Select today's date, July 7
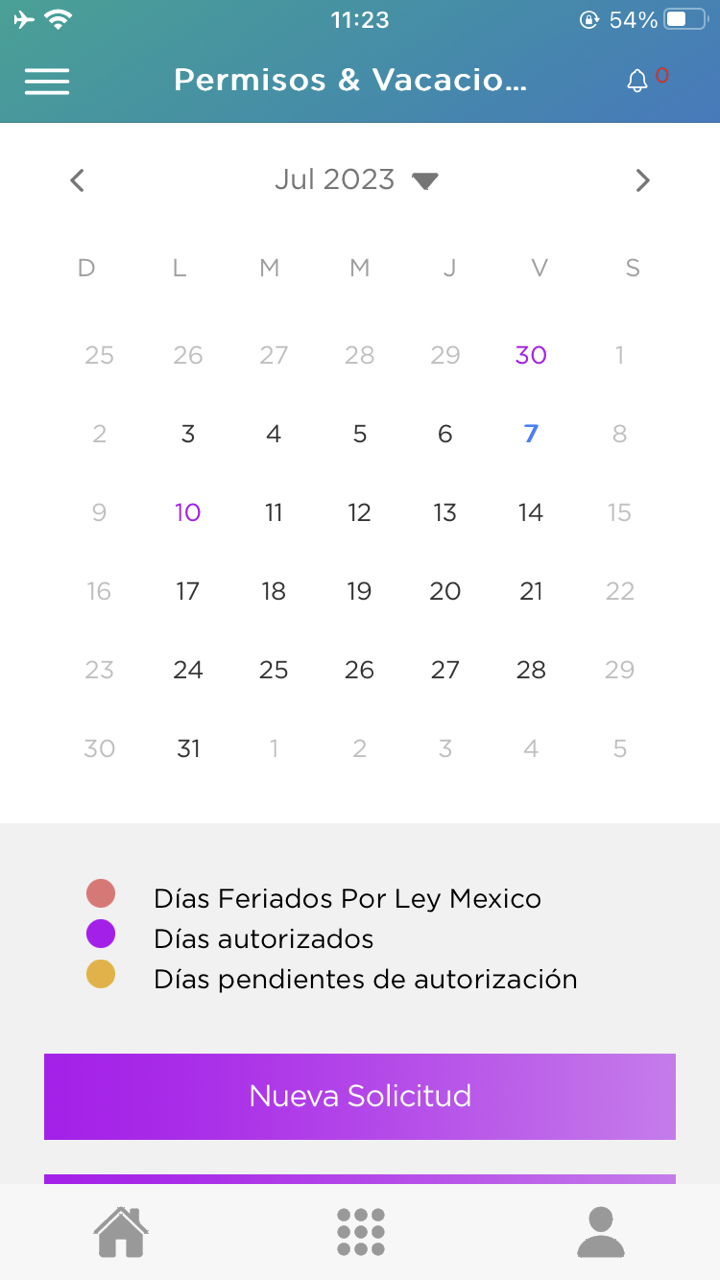Image resolution: width=720 pixels, height=1280 pixels. tap(531, 434)
